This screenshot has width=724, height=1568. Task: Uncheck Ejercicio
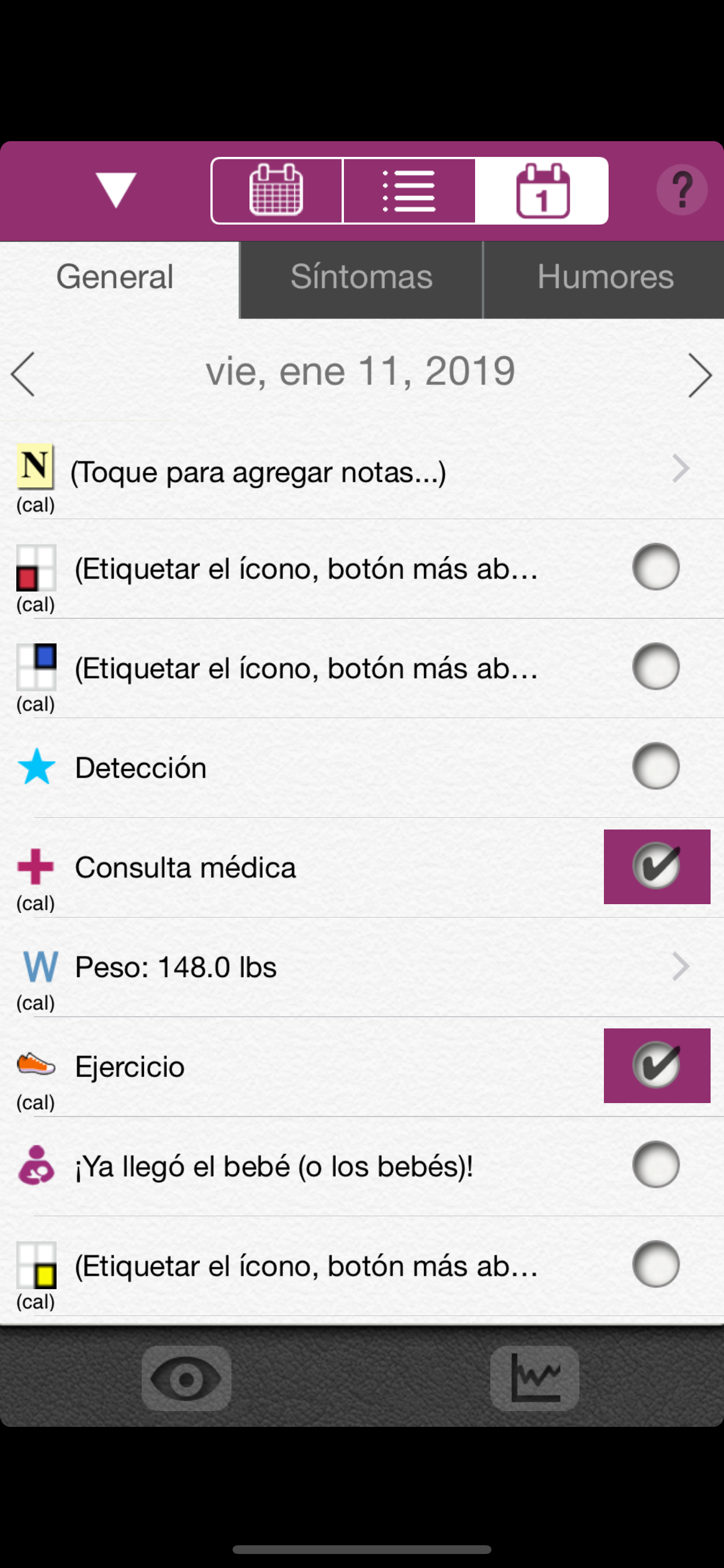click(x=656, y=1065)
